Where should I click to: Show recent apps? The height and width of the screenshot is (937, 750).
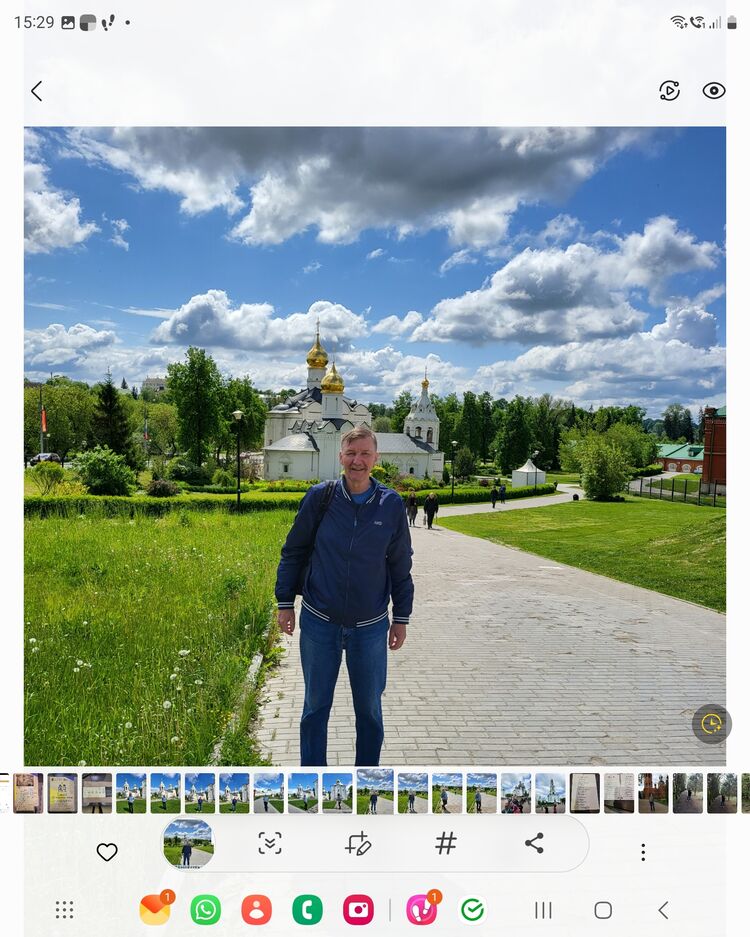pyautogui.click(x=543, y=909)
